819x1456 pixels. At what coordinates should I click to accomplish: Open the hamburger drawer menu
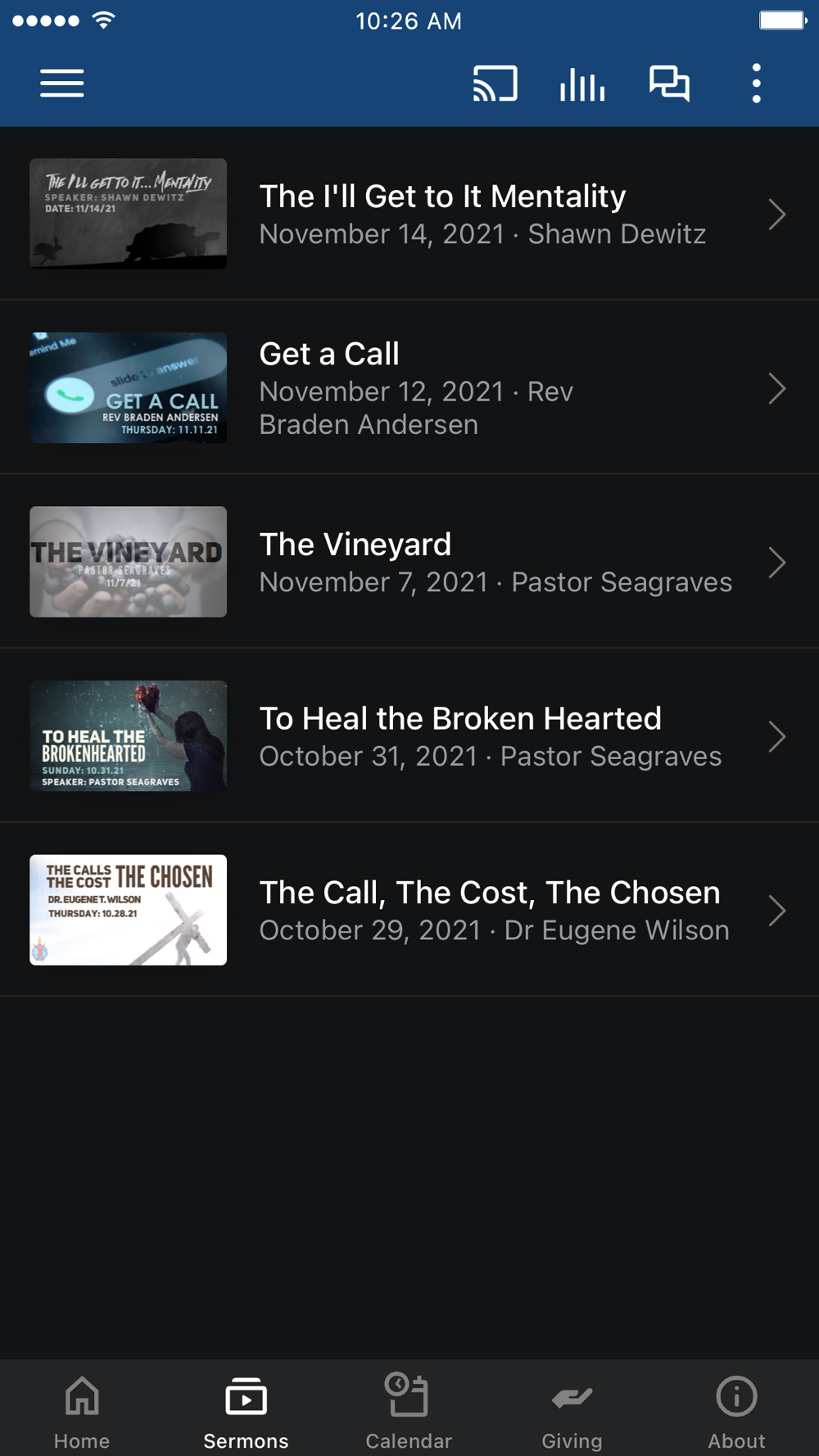(62, 84)
